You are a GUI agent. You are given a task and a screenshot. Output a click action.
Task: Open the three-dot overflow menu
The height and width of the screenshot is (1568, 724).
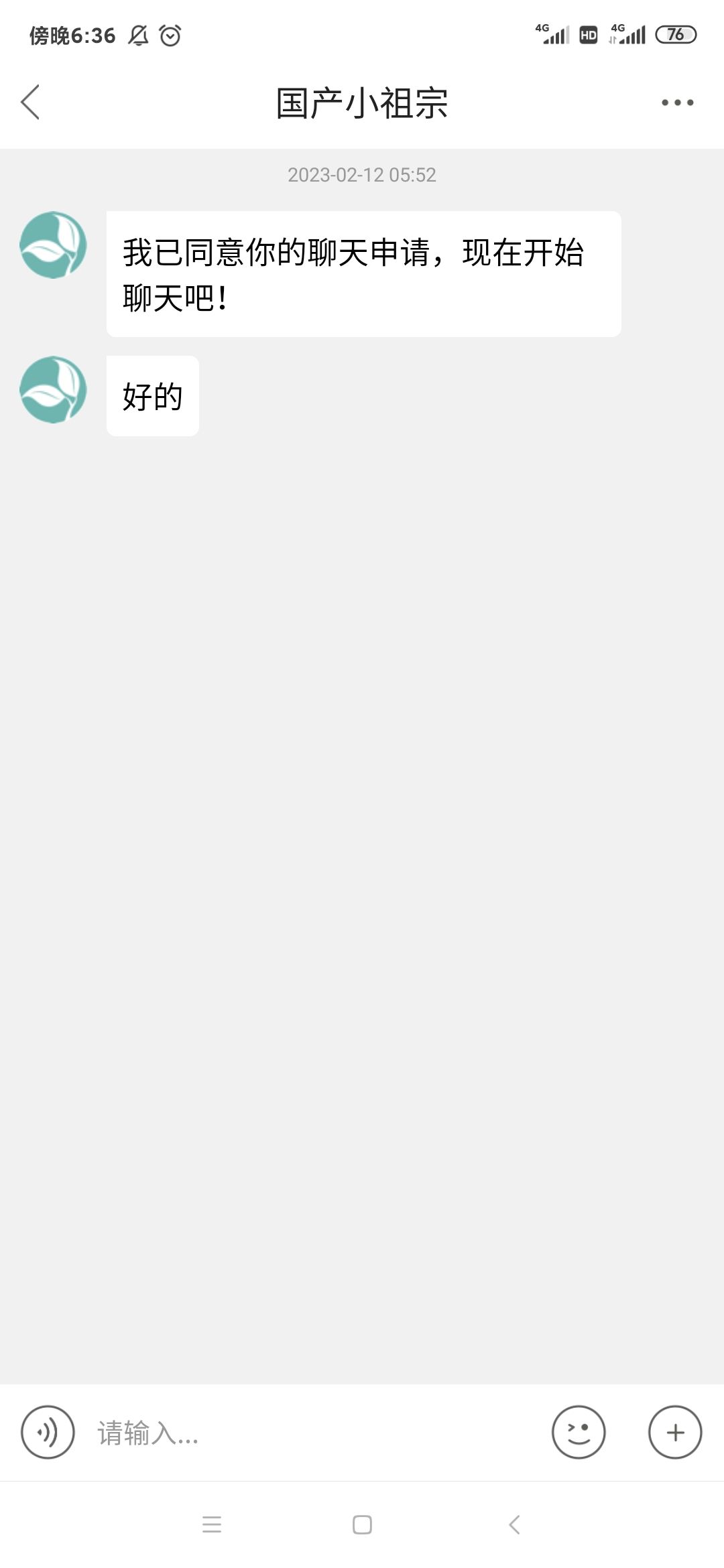tap(677, 103)
